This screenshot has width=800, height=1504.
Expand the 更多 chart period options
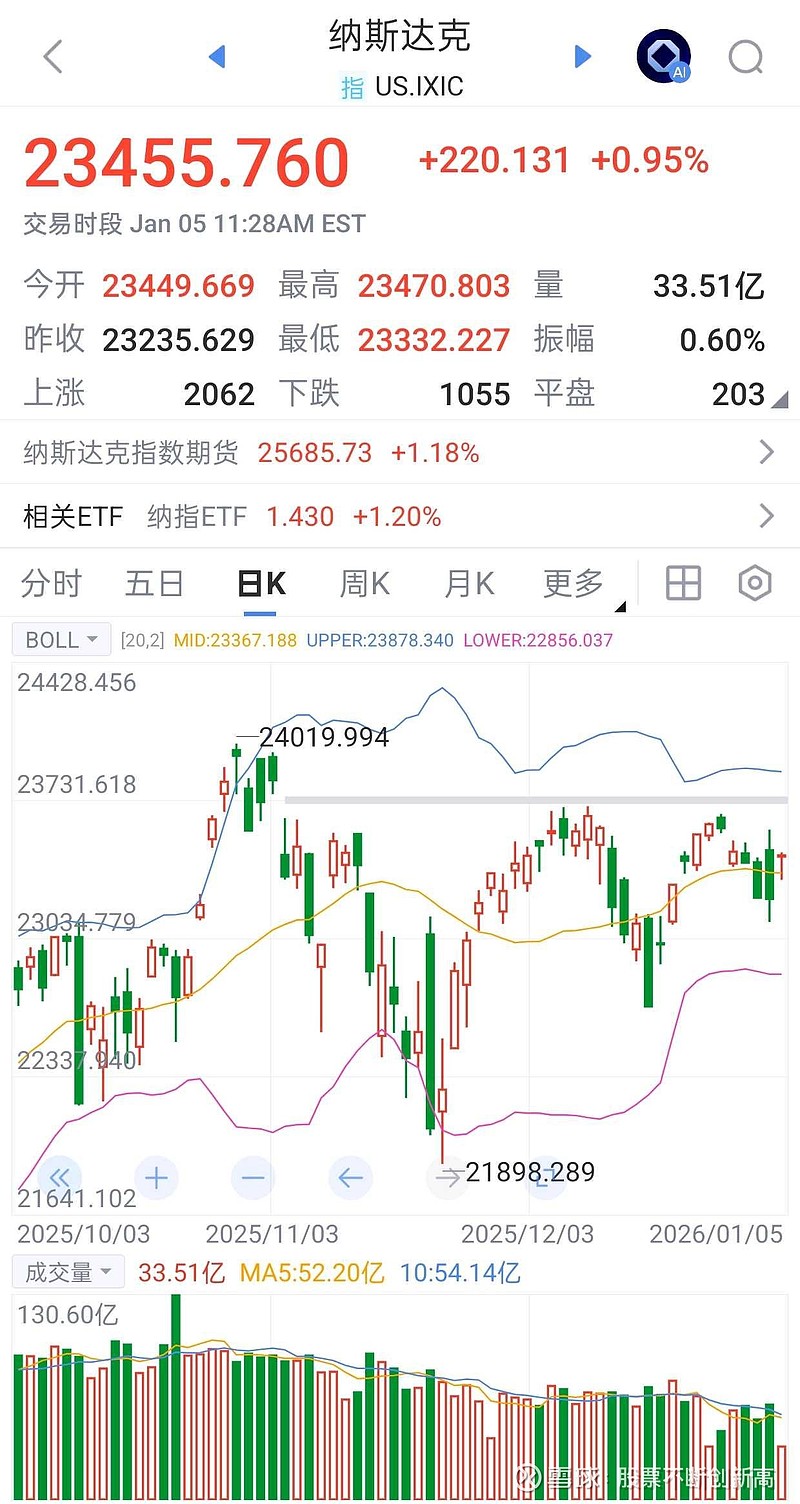point(572,583)
